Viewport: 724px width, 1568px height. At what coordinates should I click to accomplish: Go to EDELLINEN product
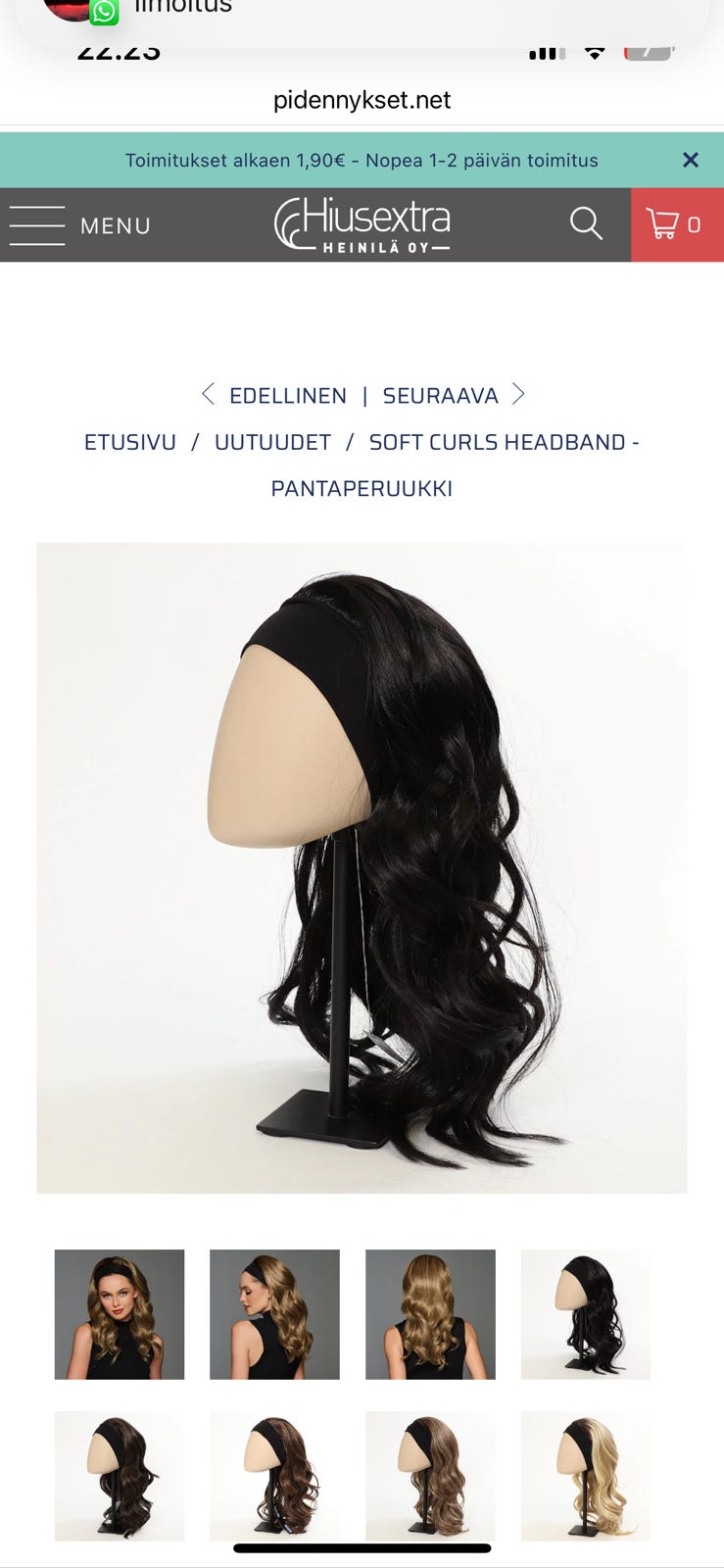(x=274, y=395)
